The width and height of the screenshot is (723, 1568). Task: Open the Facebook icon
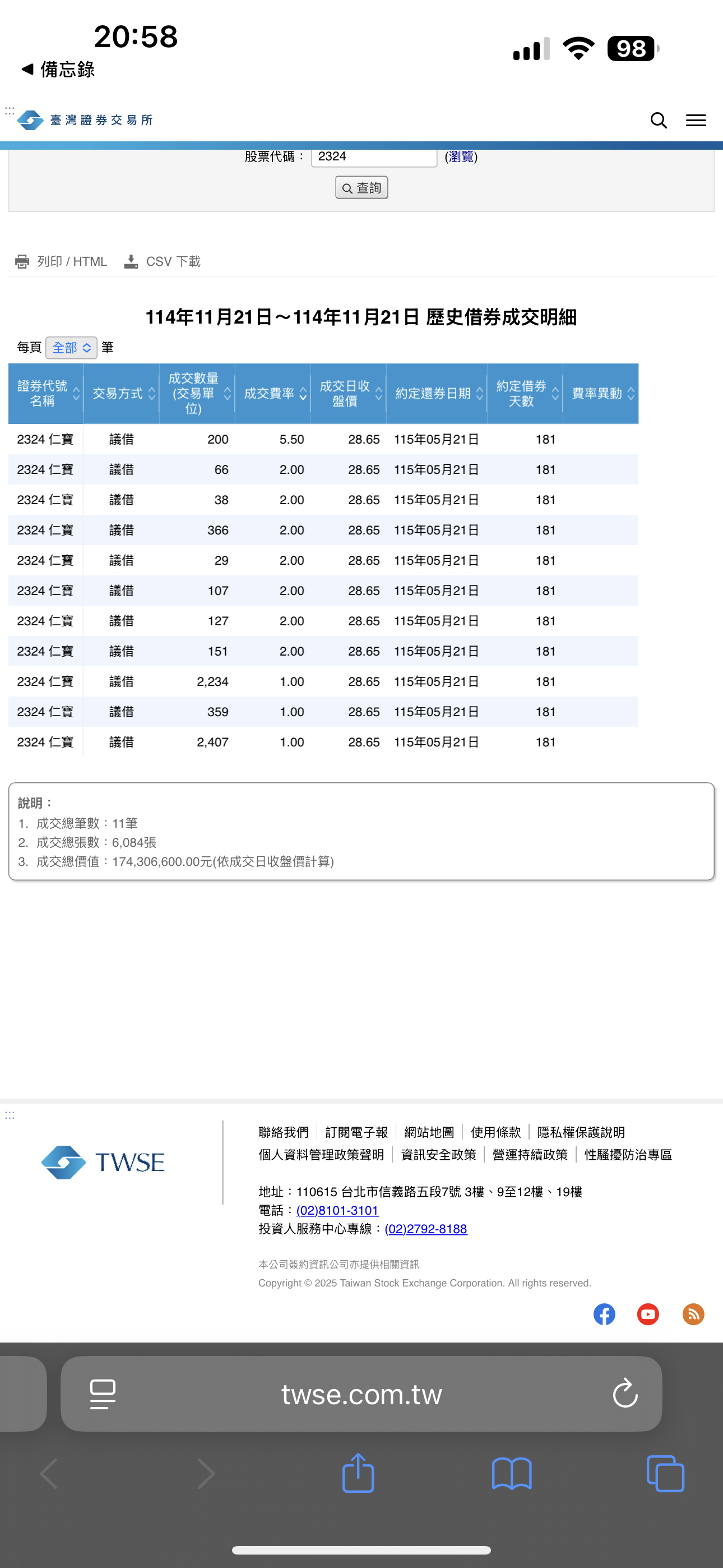point(604,1314)
